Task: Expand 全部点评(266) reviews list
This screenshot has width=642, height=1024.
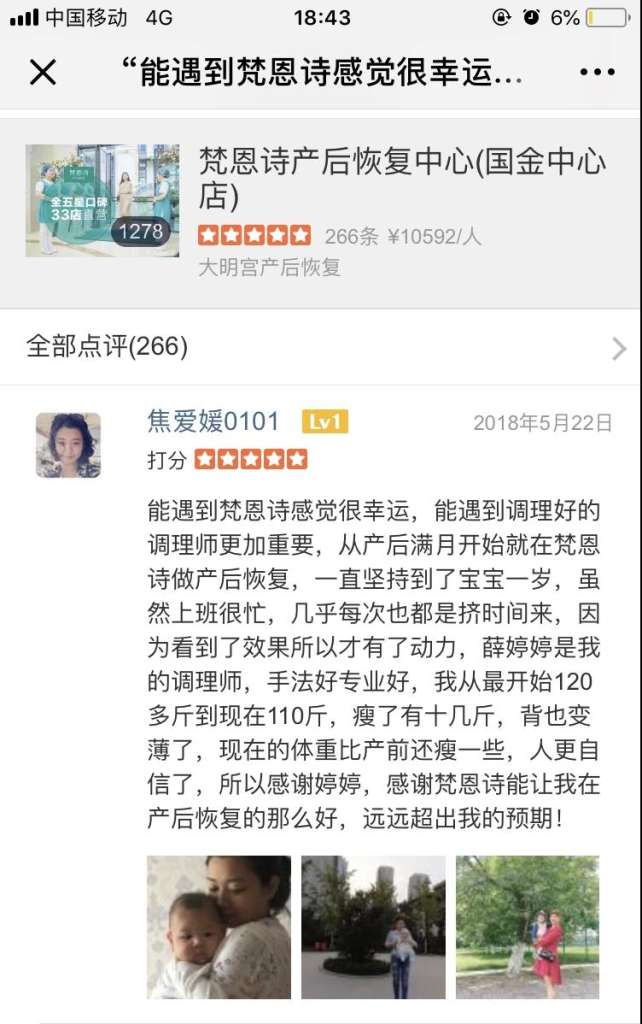Action: [320, 346]
